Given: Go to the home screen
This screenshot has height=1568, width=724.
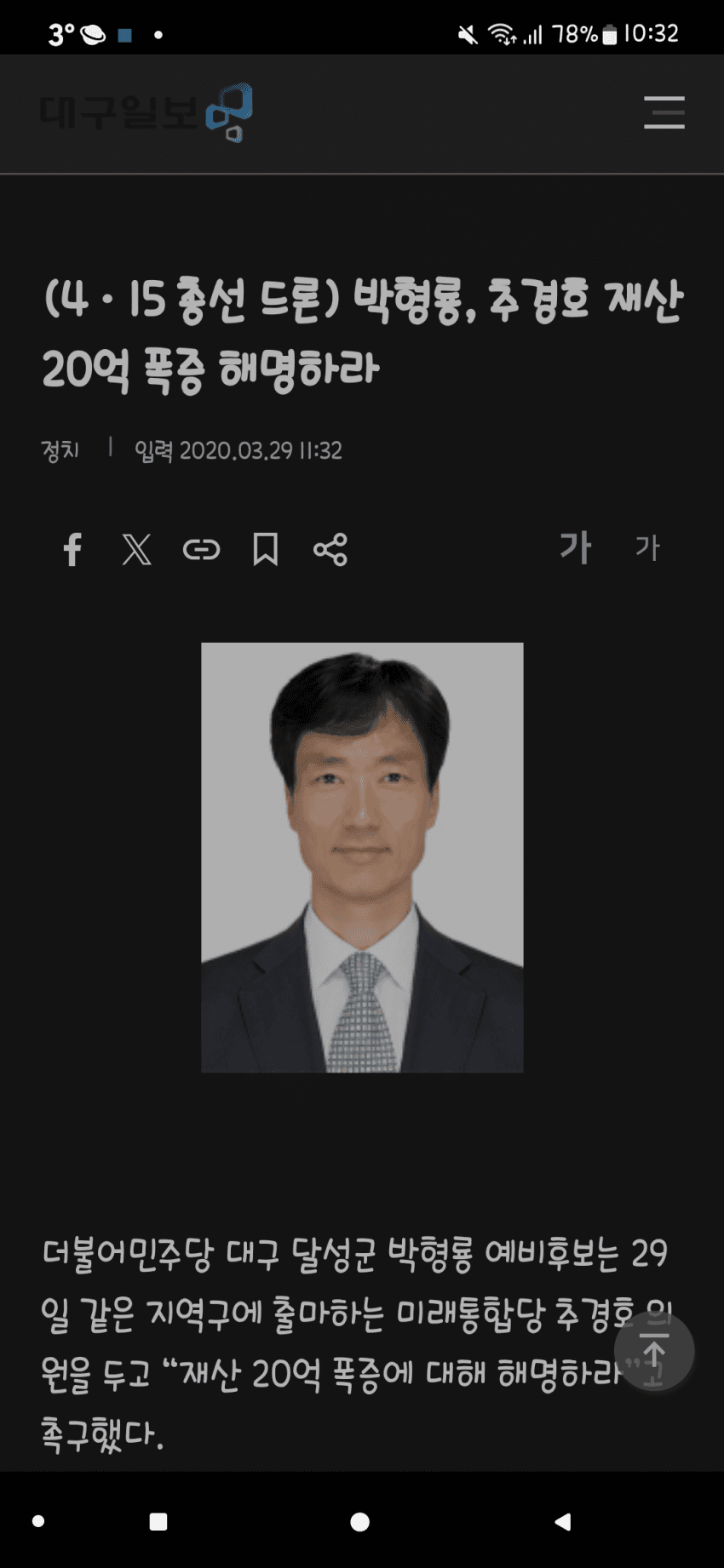Looking at the screenshot, I should [360, 1521].
